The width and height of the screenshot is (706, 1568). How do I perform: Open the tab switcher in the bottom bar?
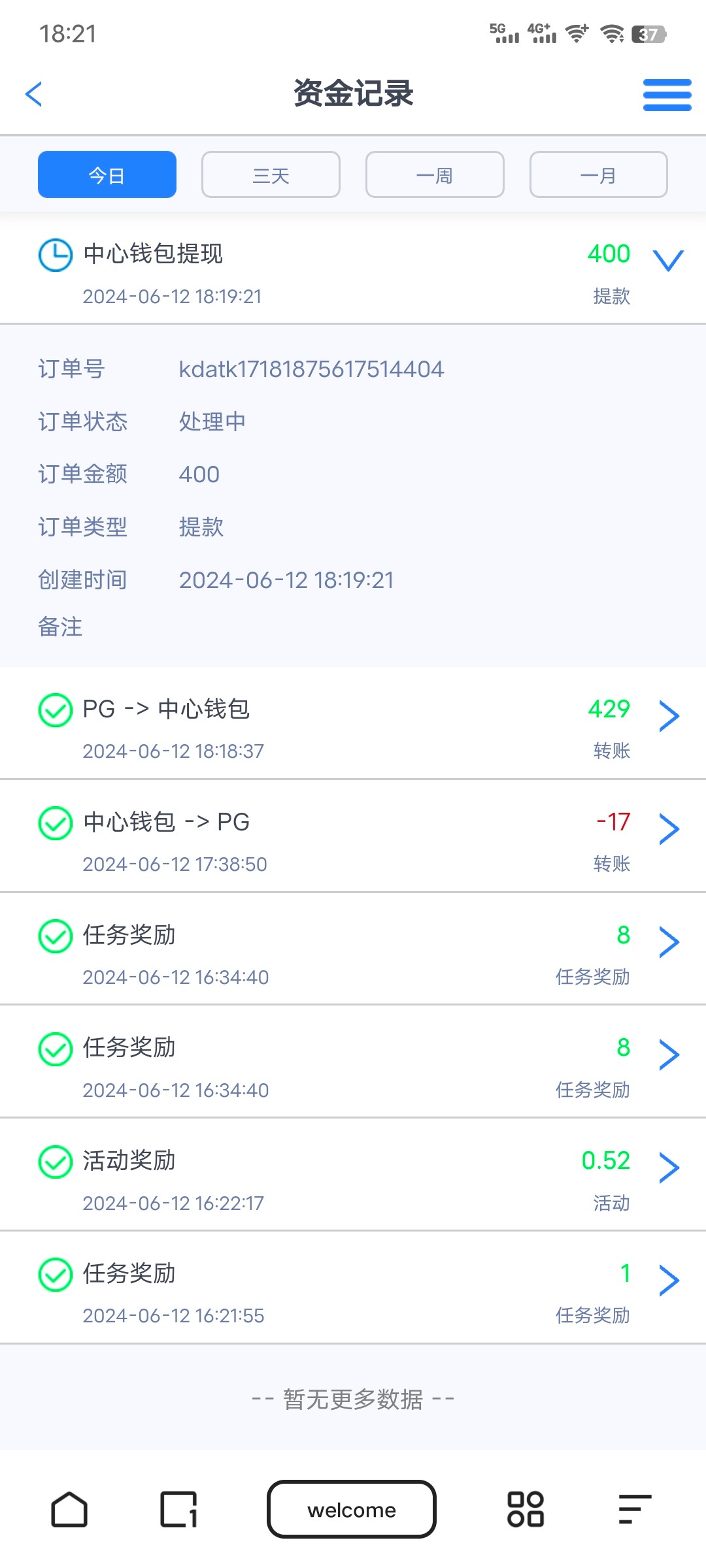pos(178,1510)
